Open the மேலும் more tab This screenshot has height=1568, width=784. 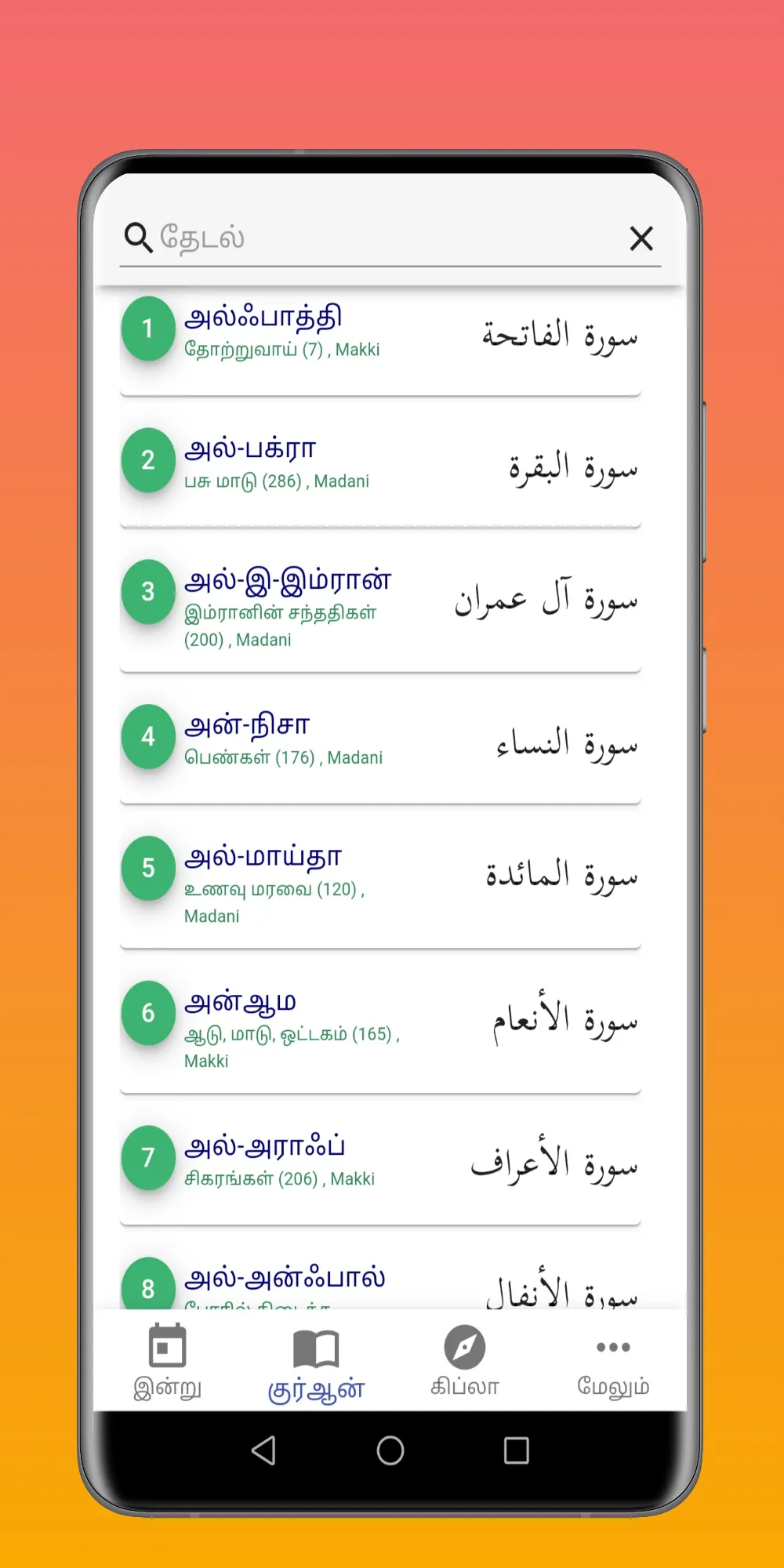(612, 1363)
